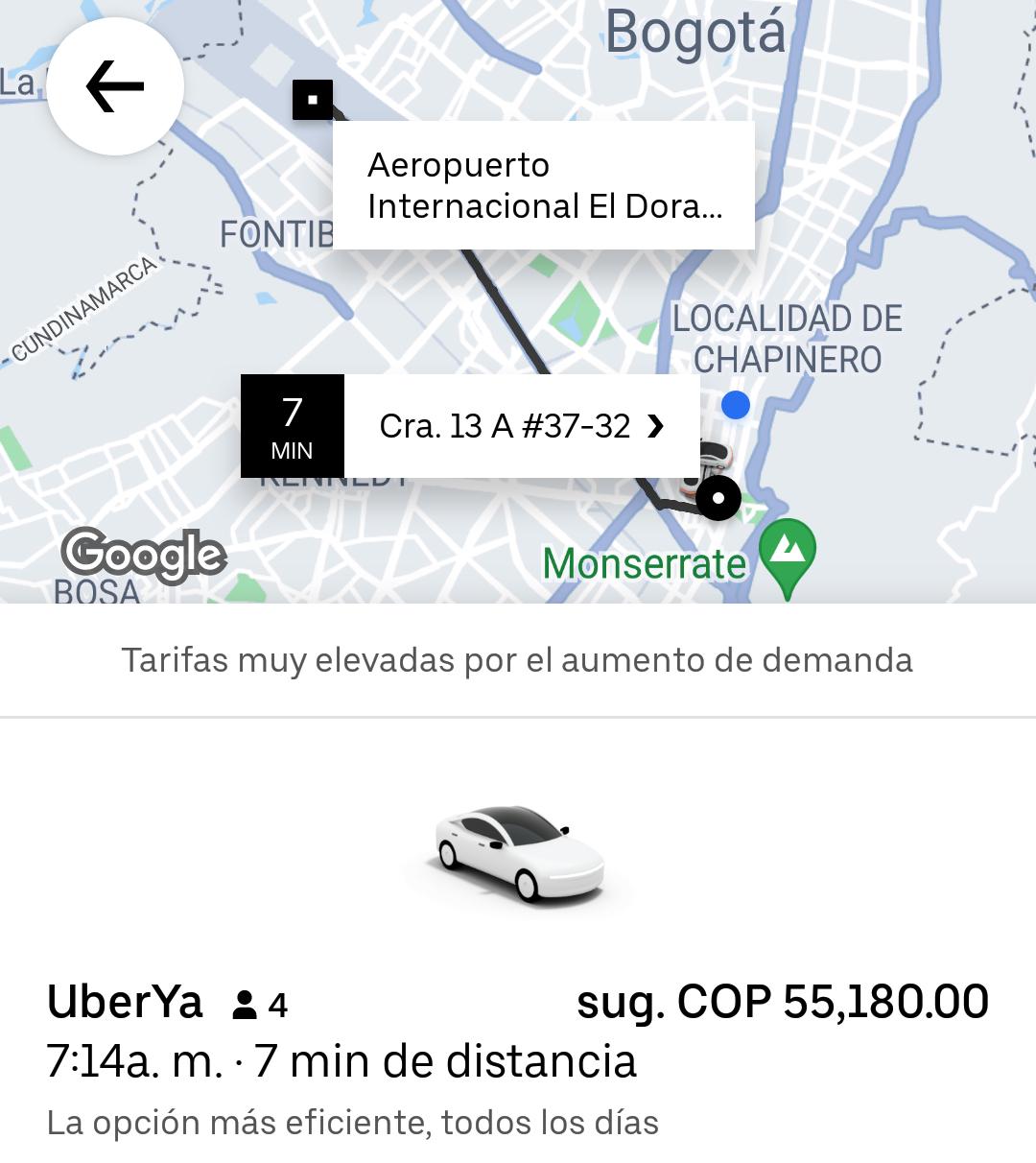1036x1163 pixels.
Task: Change pickup location Cra. 13 A #37-32
Action: point(521,426)
